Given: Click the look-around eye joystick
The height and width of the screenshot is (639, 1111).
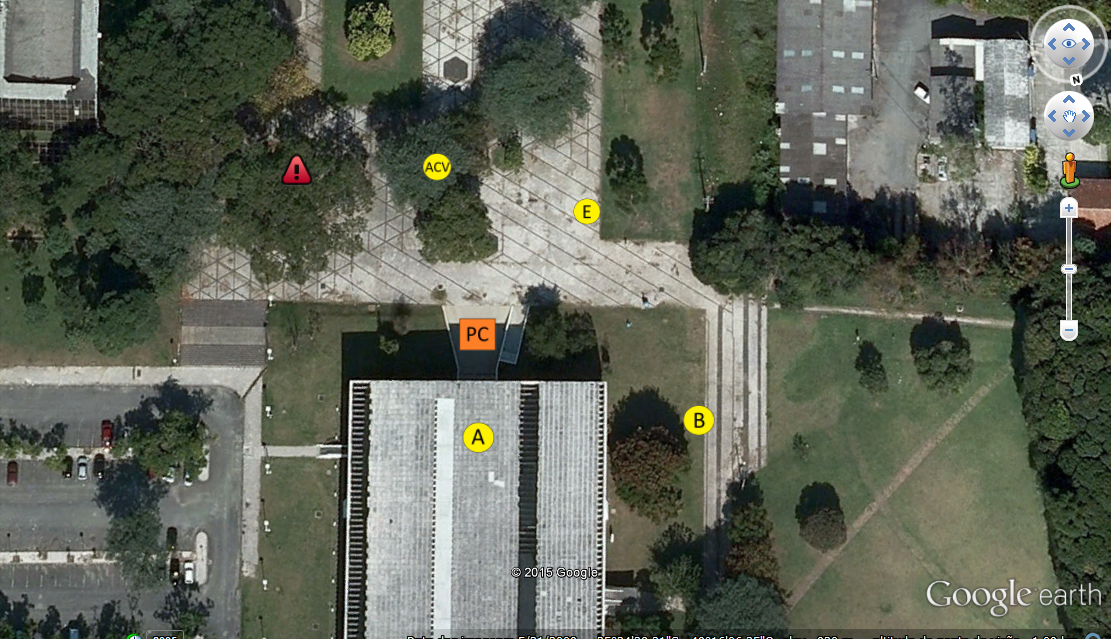Looking at the screenshot, I should click(x=1069, y=43).
